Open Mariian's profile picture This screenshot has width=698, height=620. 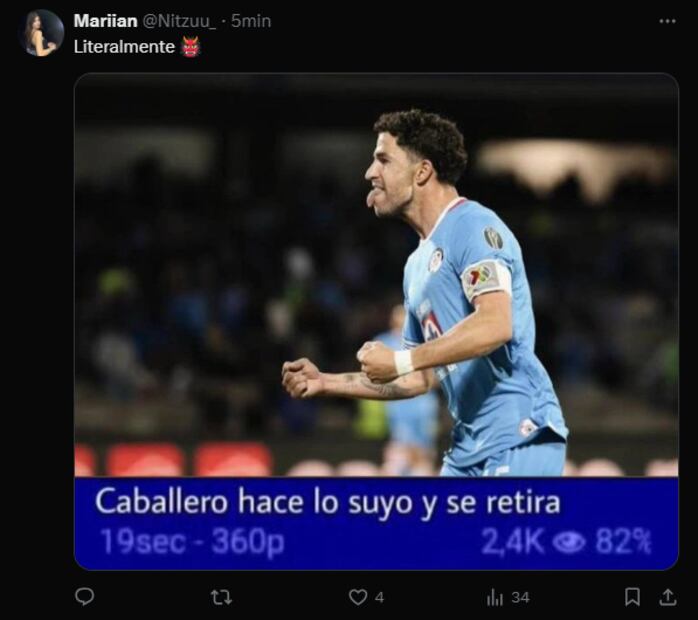[x=41, y=32]
